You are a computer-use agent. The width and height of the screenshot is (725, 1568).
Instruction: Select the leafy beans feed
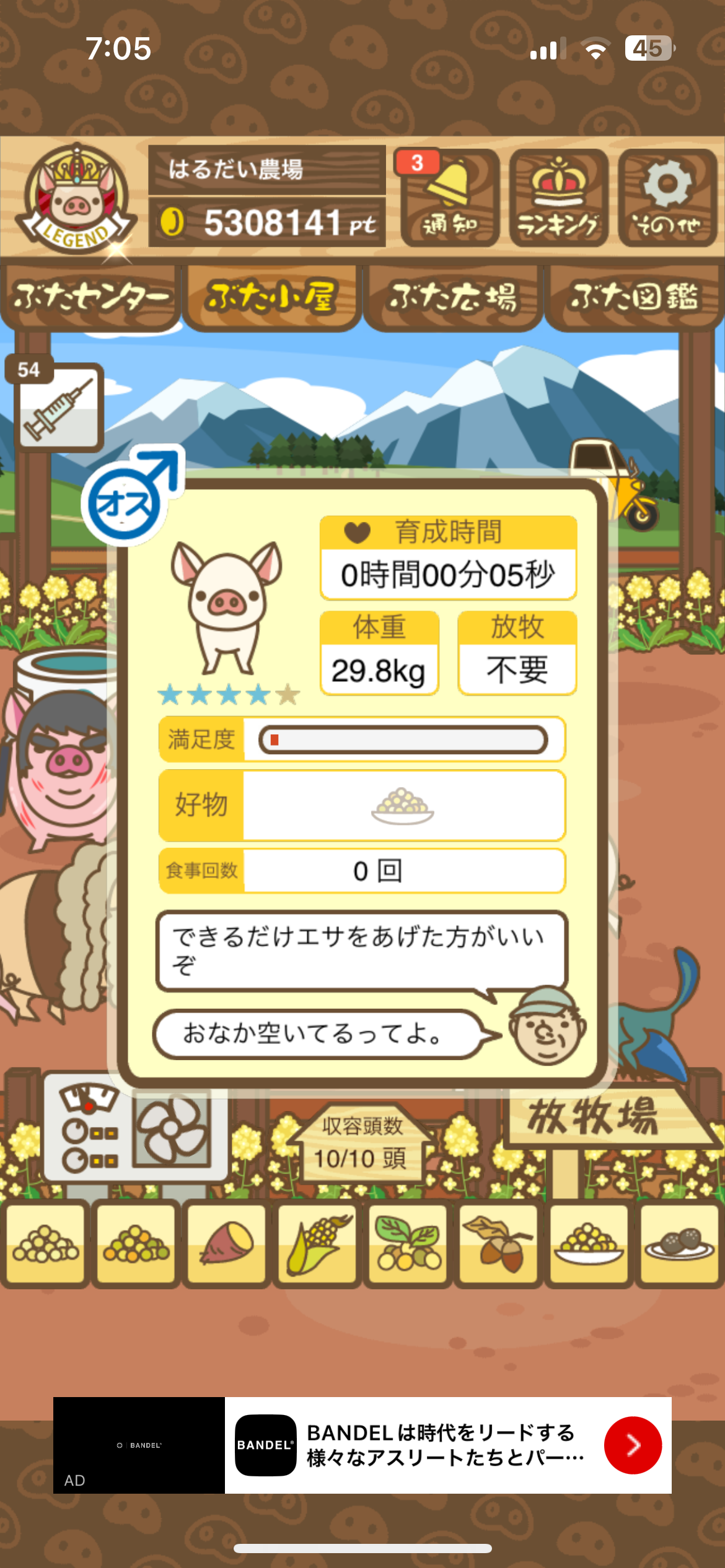[x=408, y=1244]
